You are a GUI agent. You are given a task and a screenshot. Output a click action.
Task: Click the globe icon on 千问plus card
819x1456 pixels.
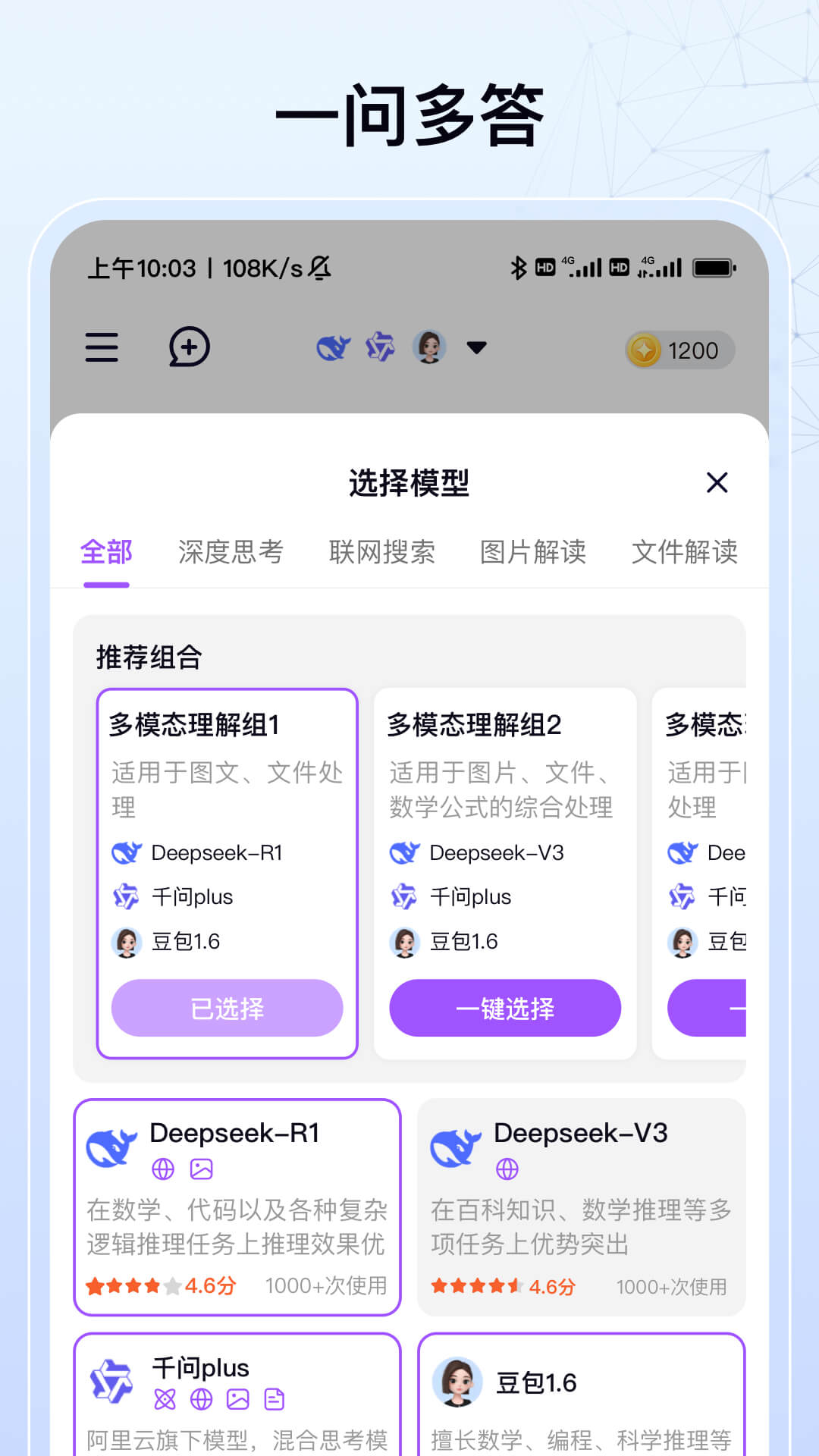(x=201, y=1400)
